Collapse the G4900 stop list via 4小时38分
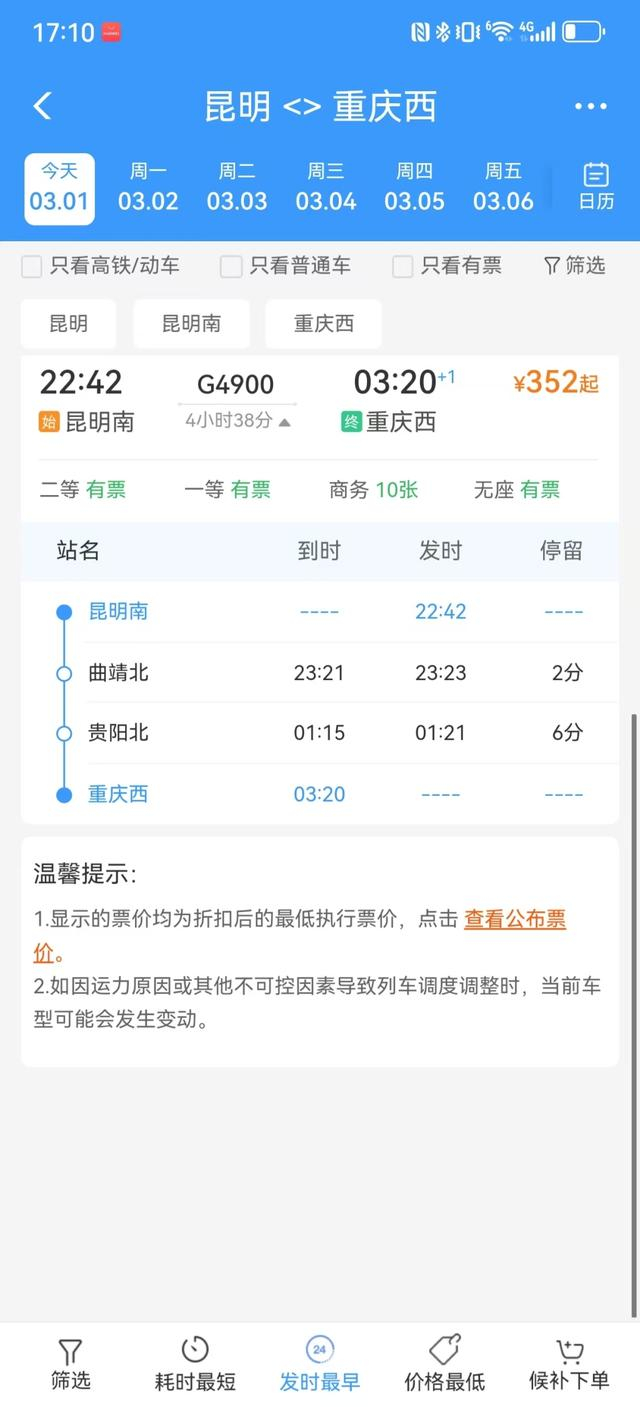 tap(238, 421)
